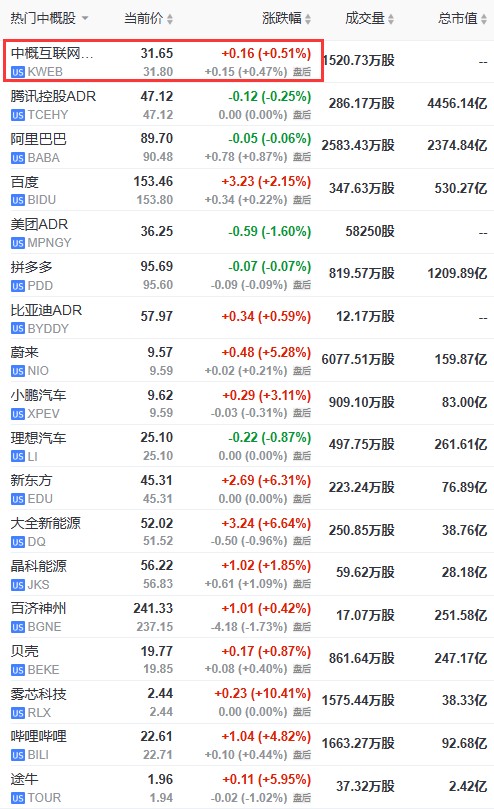The height and width of the screenshot is (809, 494).
Task: View 蔚来 NIO stock details
Action: coord(247,361)
